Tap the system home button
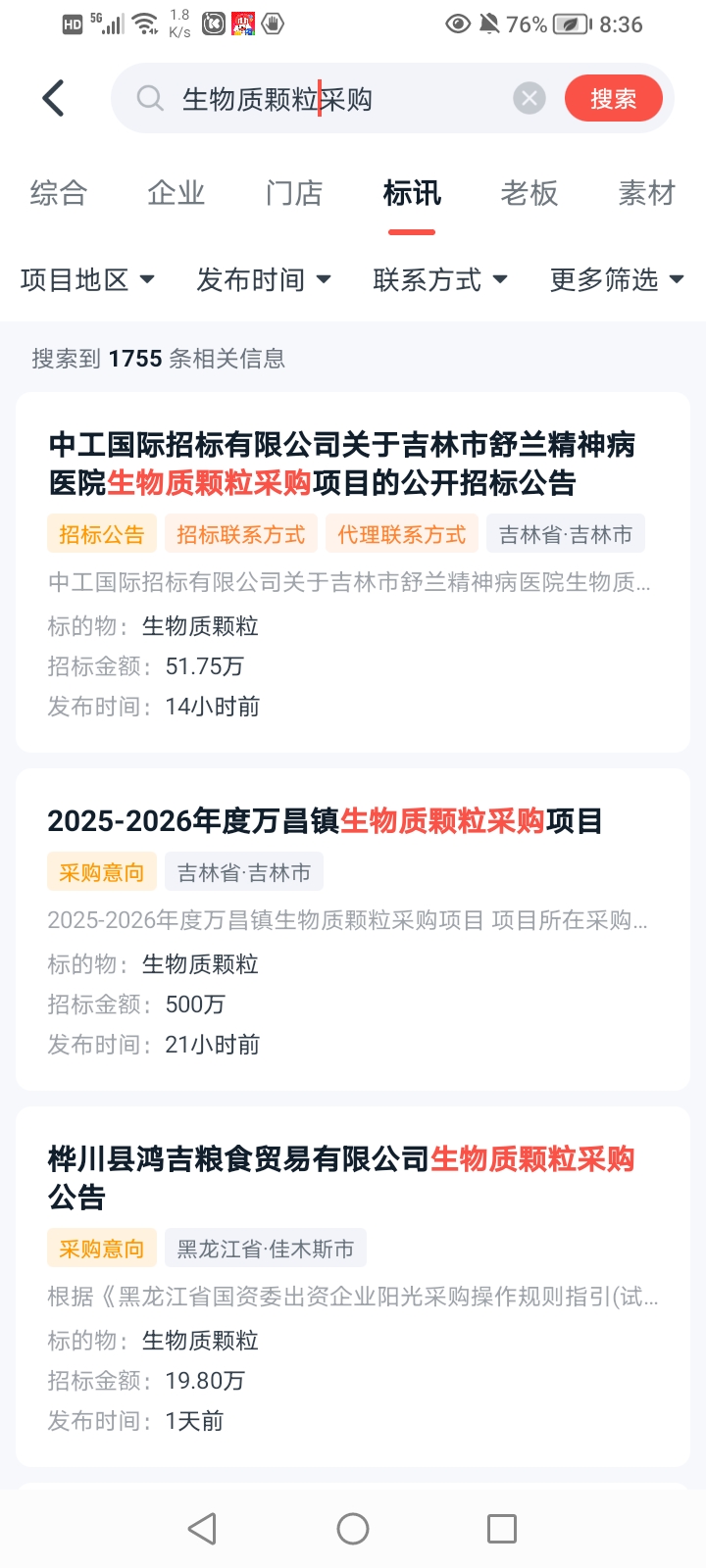 pos(353,1529)
